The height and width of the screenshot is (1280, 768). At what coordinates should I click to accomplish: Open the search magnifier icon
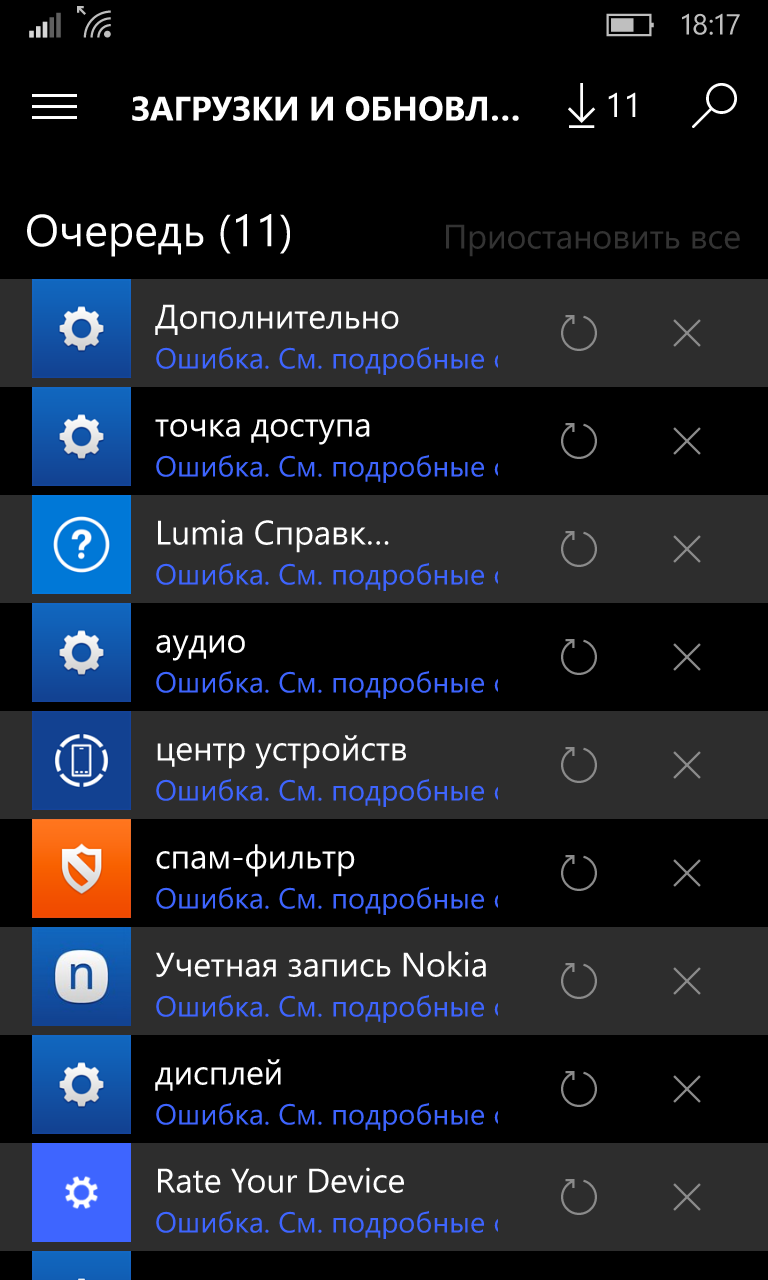coord(714,106)
